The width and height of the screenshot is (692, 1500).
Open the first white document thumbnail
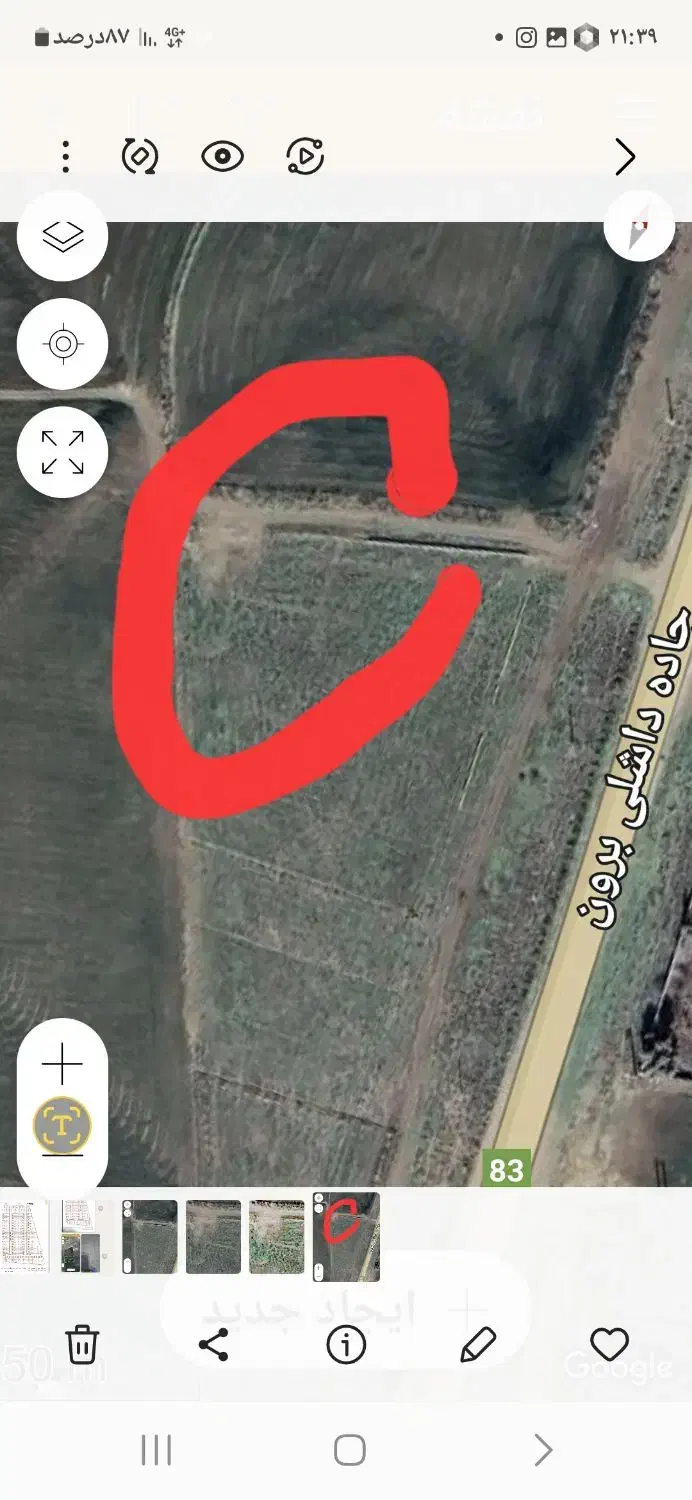point(24,1237)
